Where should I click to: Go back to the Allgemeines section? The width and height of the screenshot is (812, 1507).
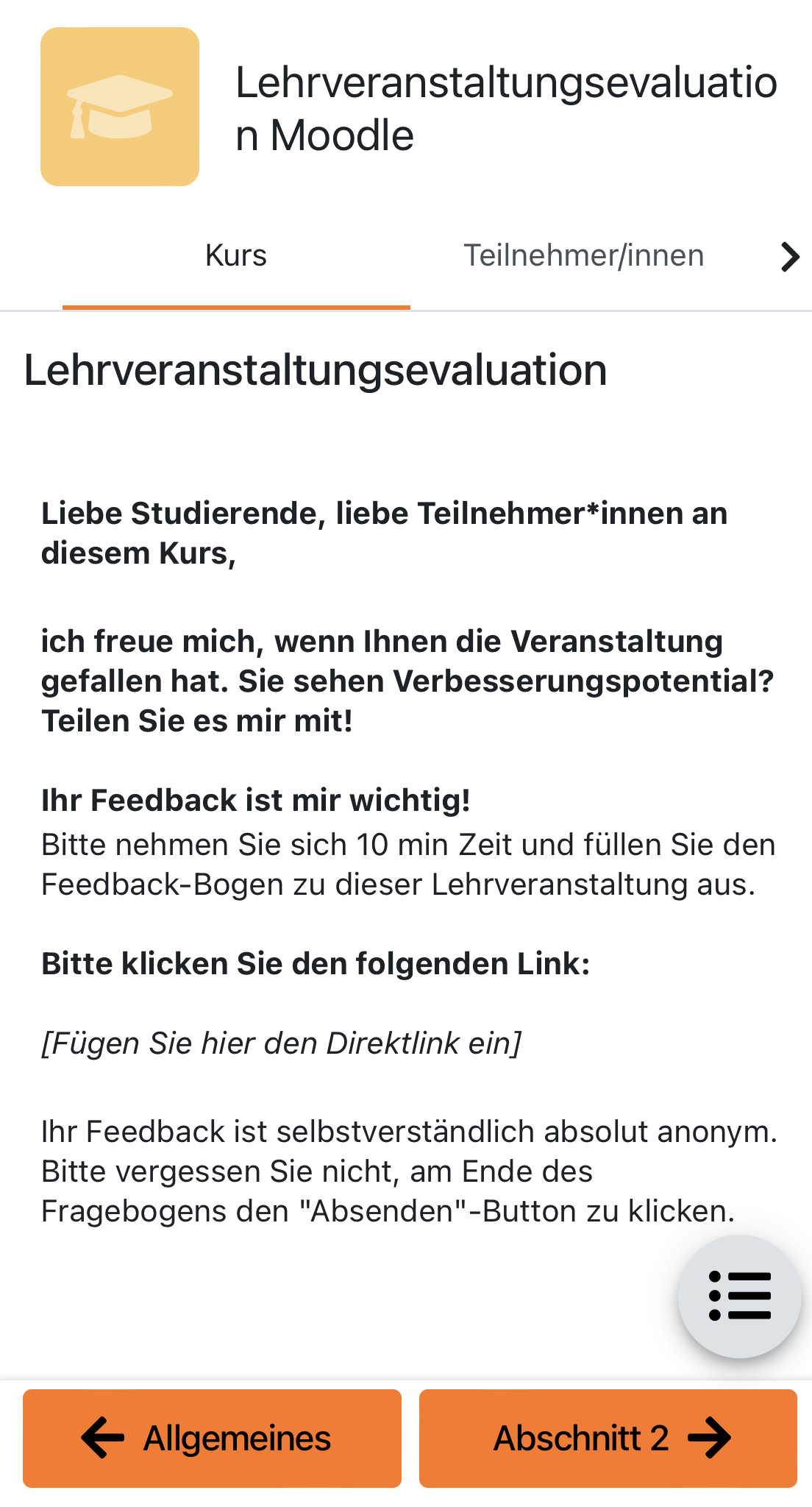[x=212, y=1439]
